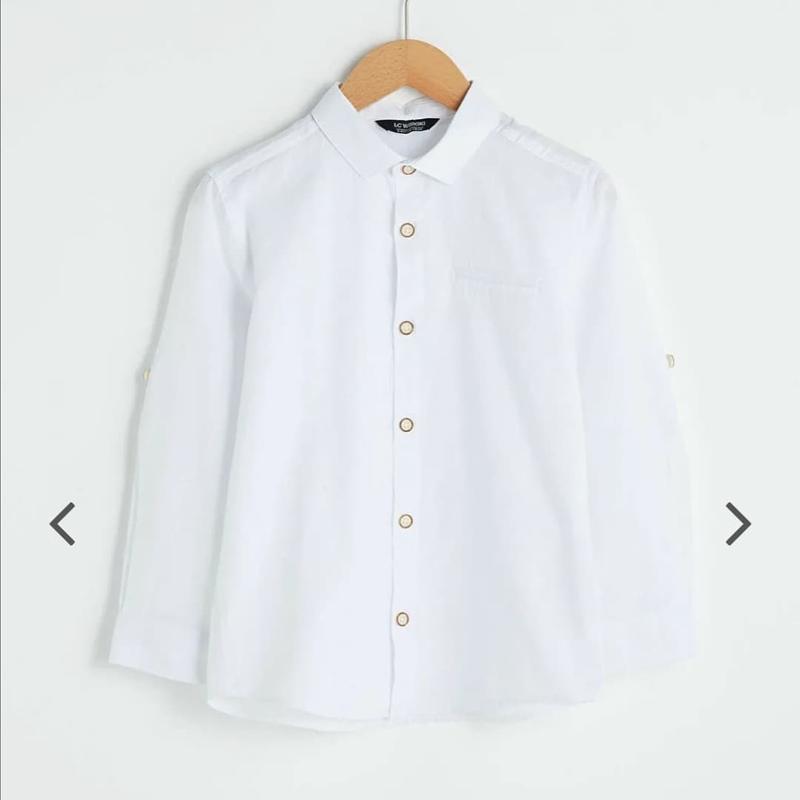Image resolution: width=800 pixels, height=800 pixels.
Task: Show the next product photo
Action: 738,523
